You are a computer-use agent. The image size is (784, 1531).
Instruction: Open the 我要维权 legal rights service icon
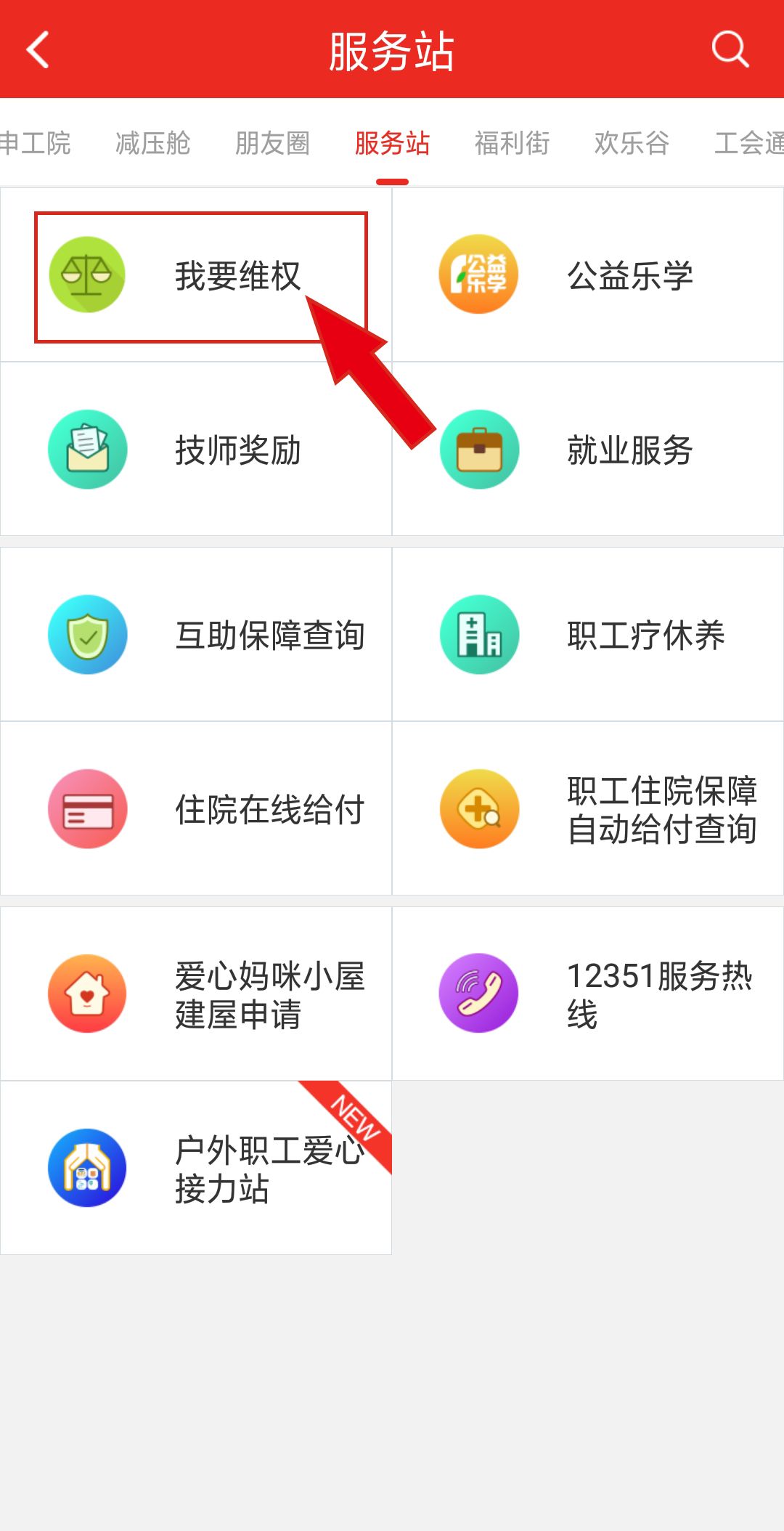click(87, 275)
